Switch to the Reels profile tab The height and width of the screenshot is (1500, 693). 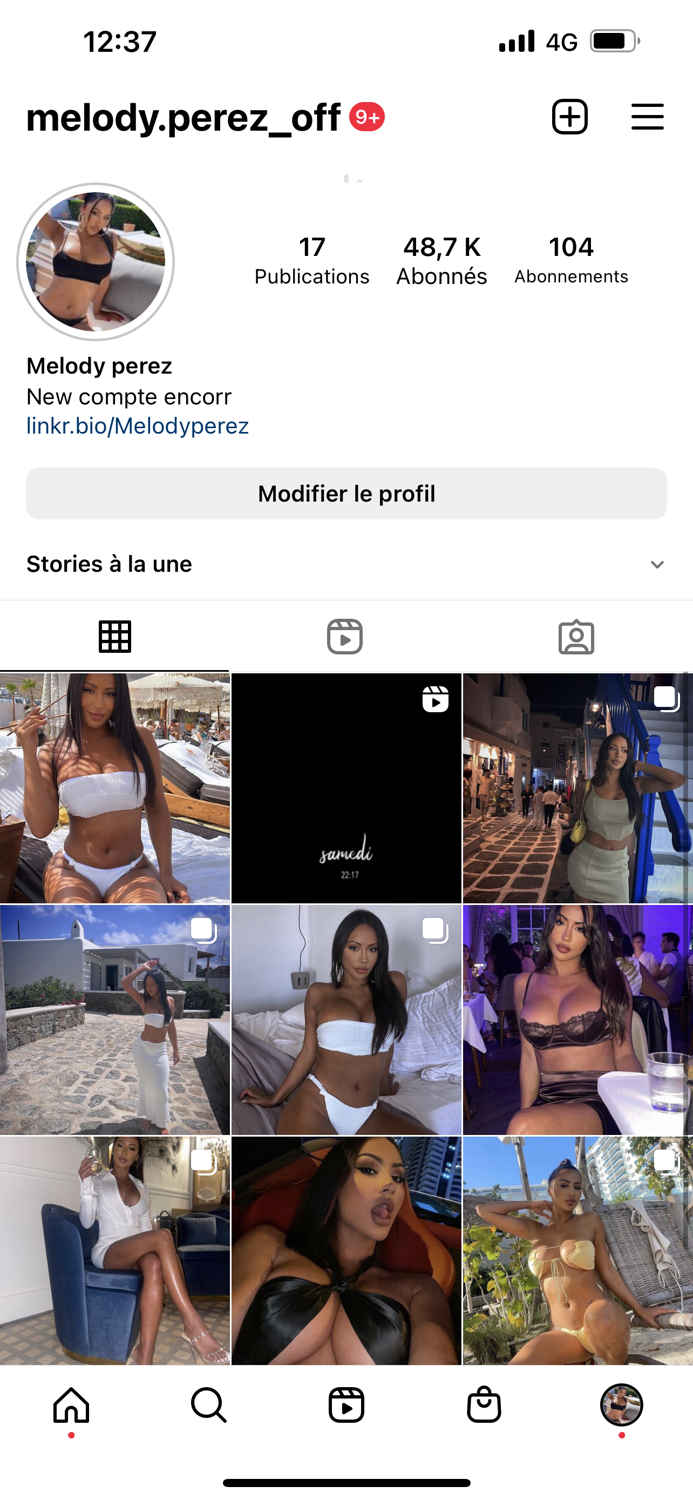[345, 637]
